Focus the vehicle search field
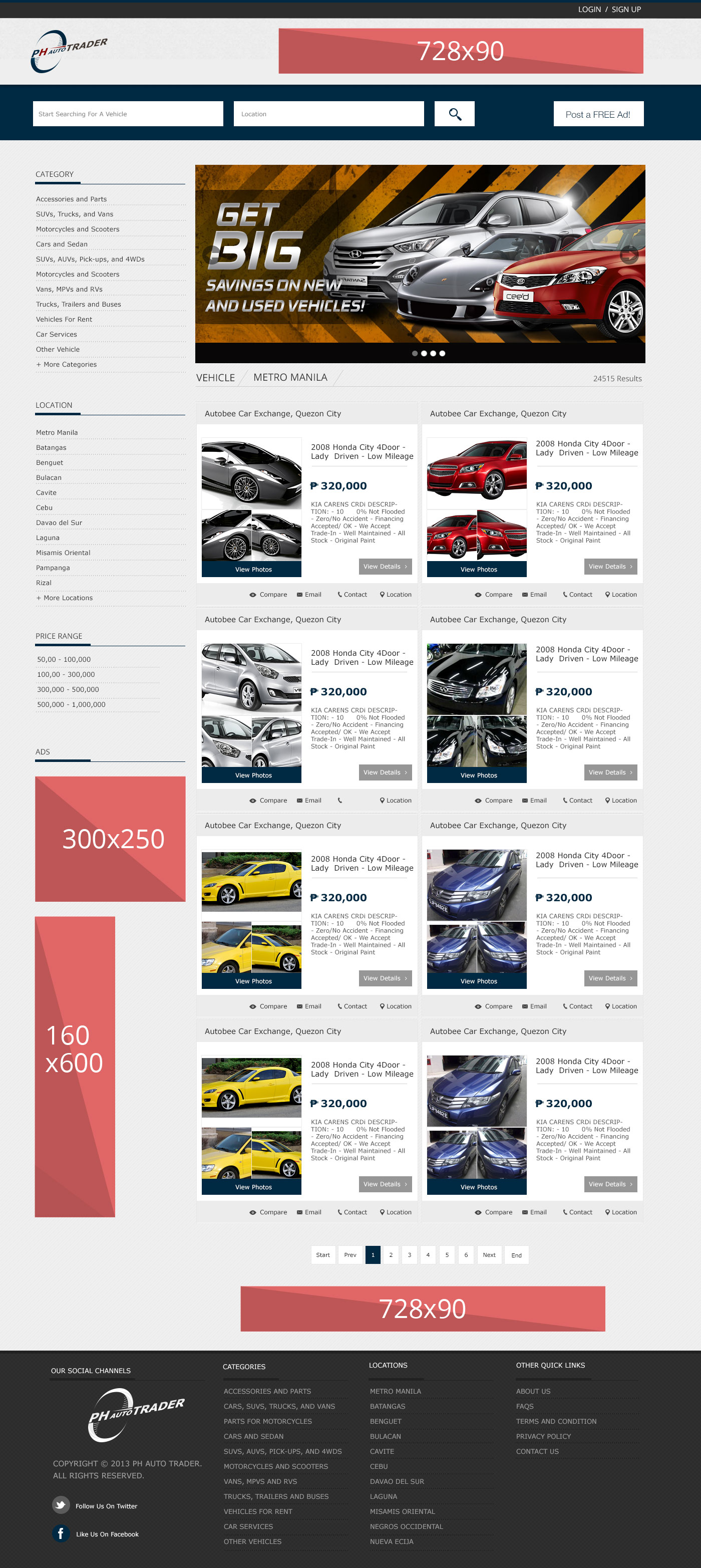Viewport: 701px width, 1568px height. [x=128, y=114]
